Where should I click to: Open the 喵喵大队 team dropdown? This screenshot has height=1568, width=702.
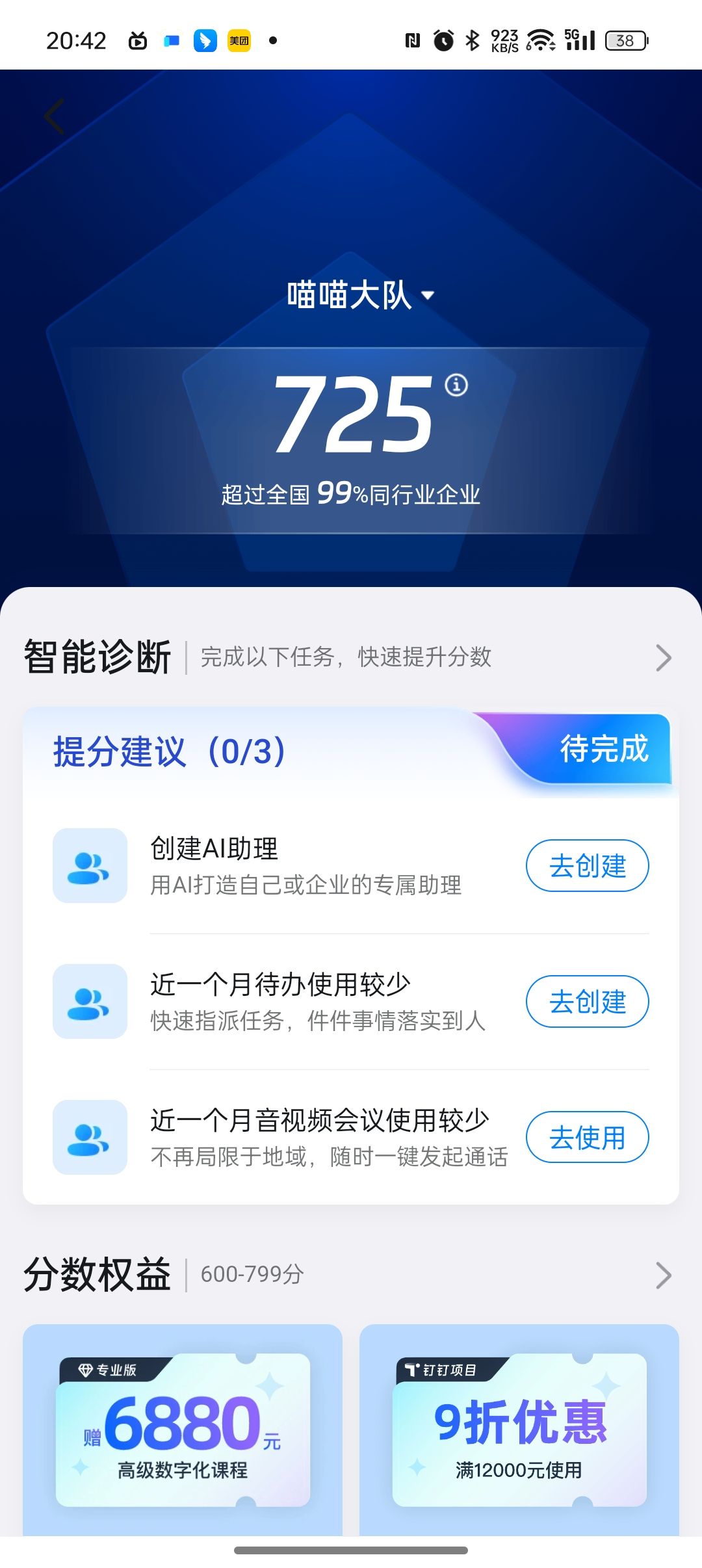click(x=361, y=295)
